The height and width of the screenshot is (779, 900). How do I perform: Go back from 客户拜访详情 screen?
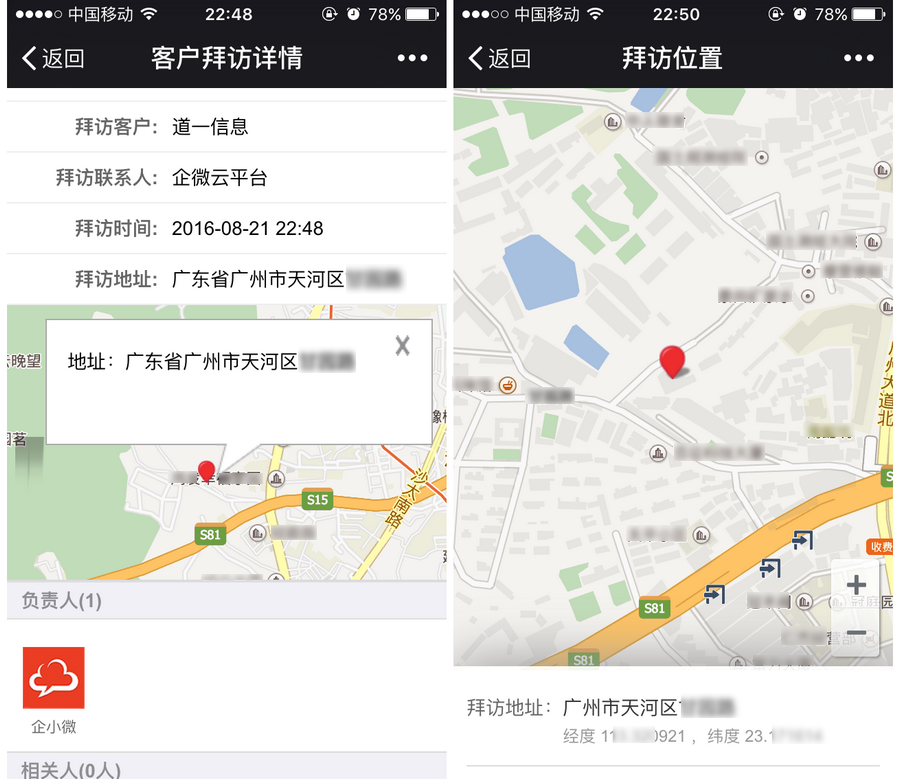(x=52, y=58)
